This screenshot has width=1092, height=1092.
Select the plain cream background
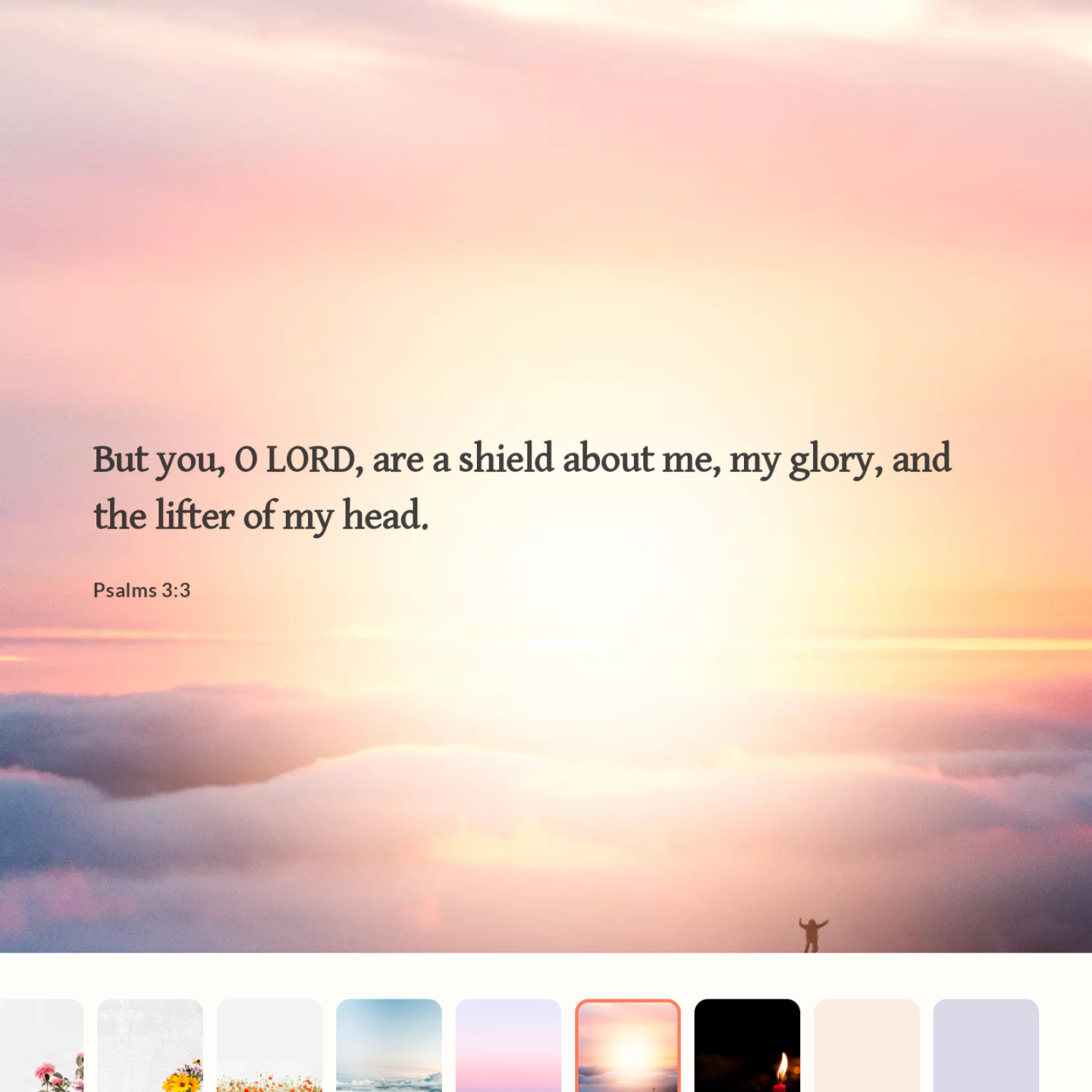[867, 1046]
